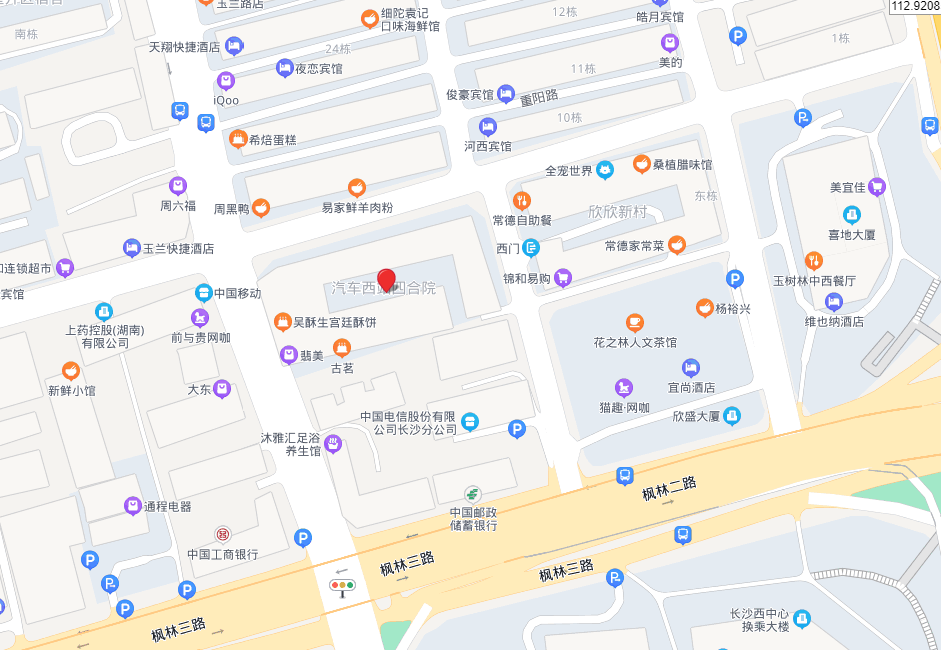Open the 中国移动 point of interest
941x650 pixels.
coord(203,293)
